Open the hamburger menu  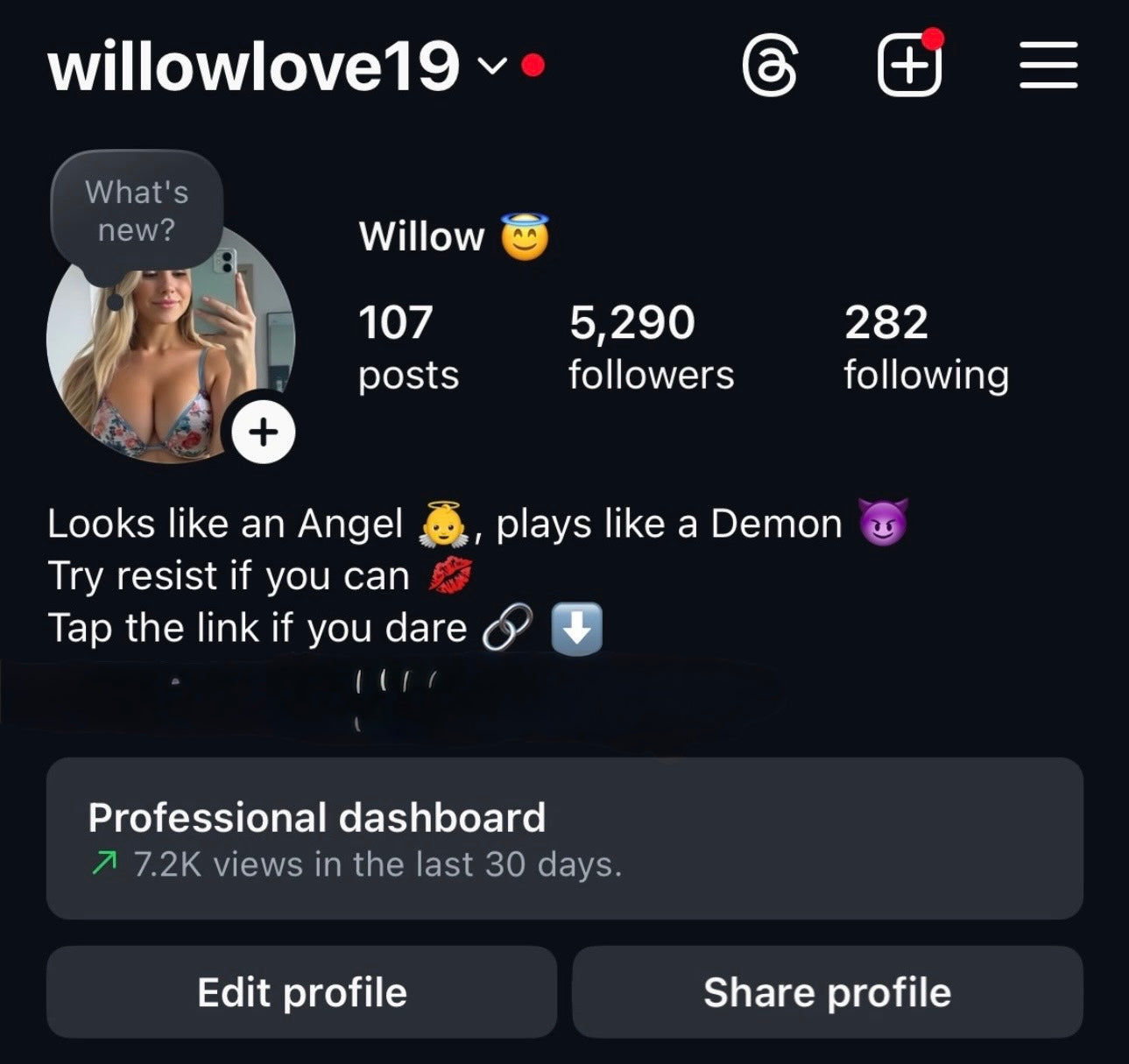coord(1048,67)
